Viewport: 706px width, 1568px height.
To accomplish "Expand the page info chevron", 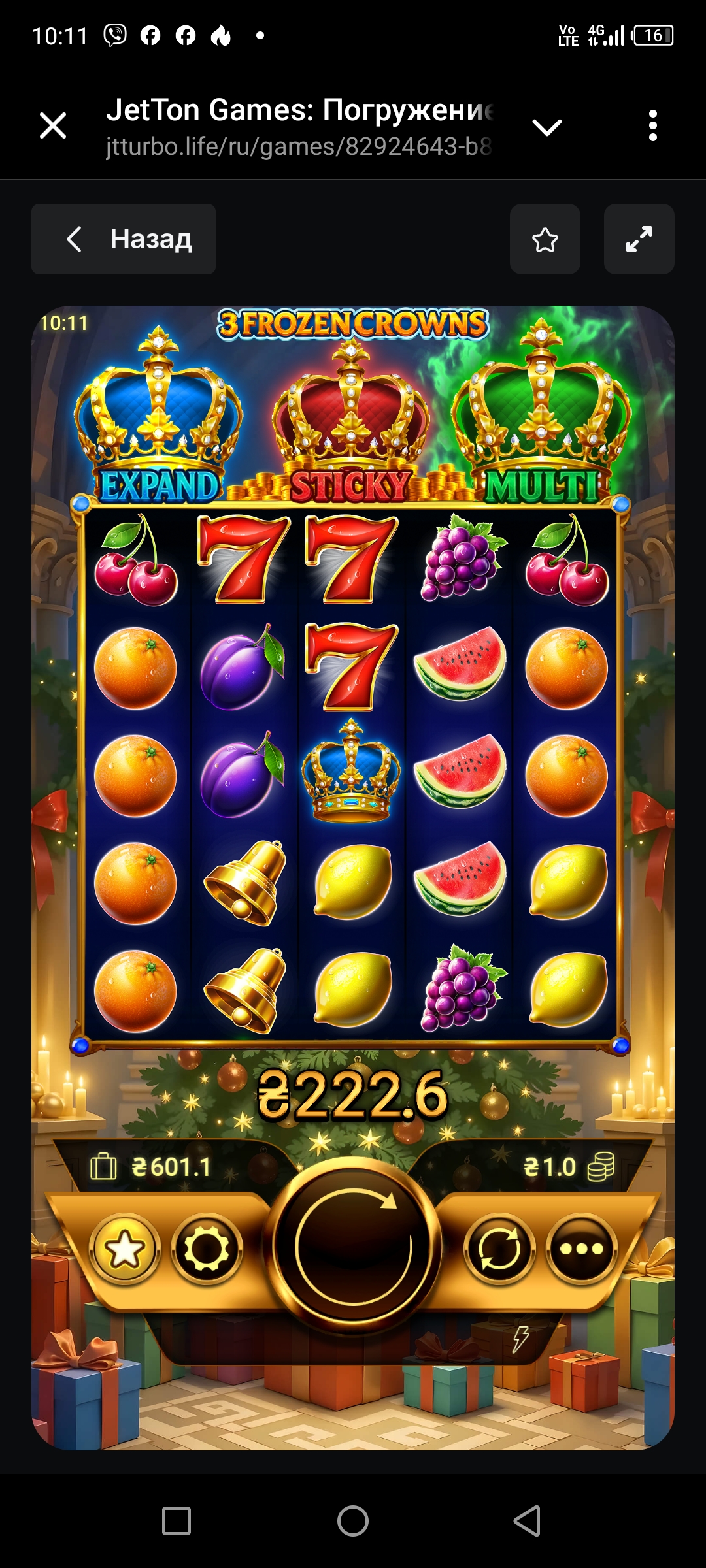I will click(x=547, y=127).
